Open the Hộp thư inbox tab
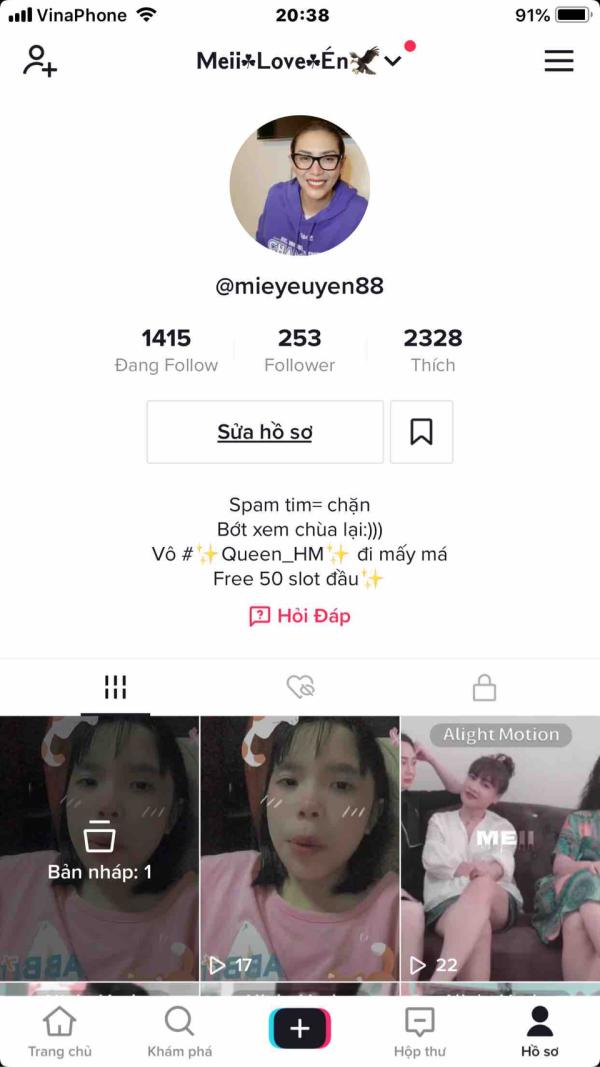 pos(420,1032)
